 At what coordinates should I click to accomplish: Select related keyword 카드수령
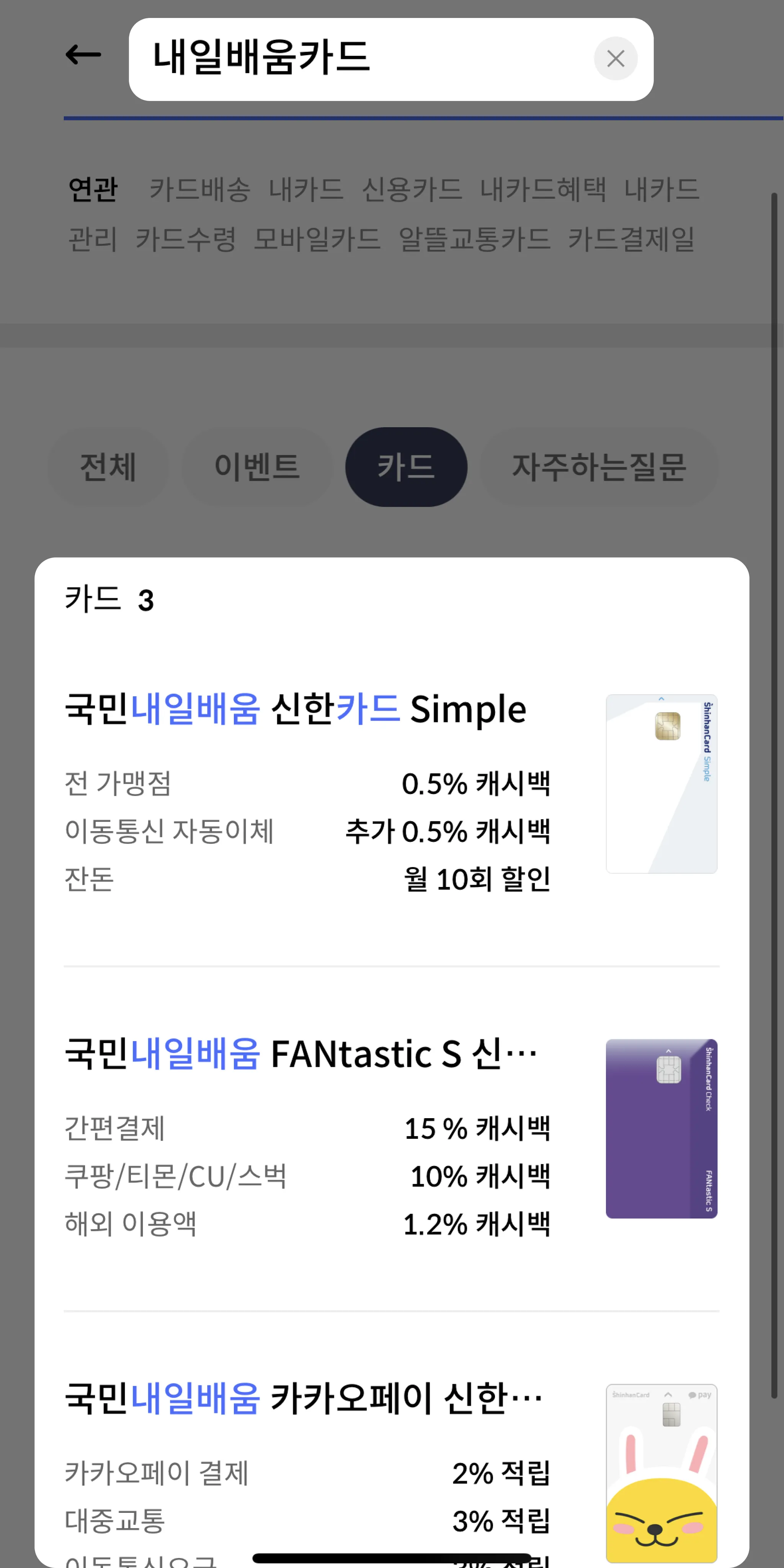pyautogui.click(x=186, y=238)
